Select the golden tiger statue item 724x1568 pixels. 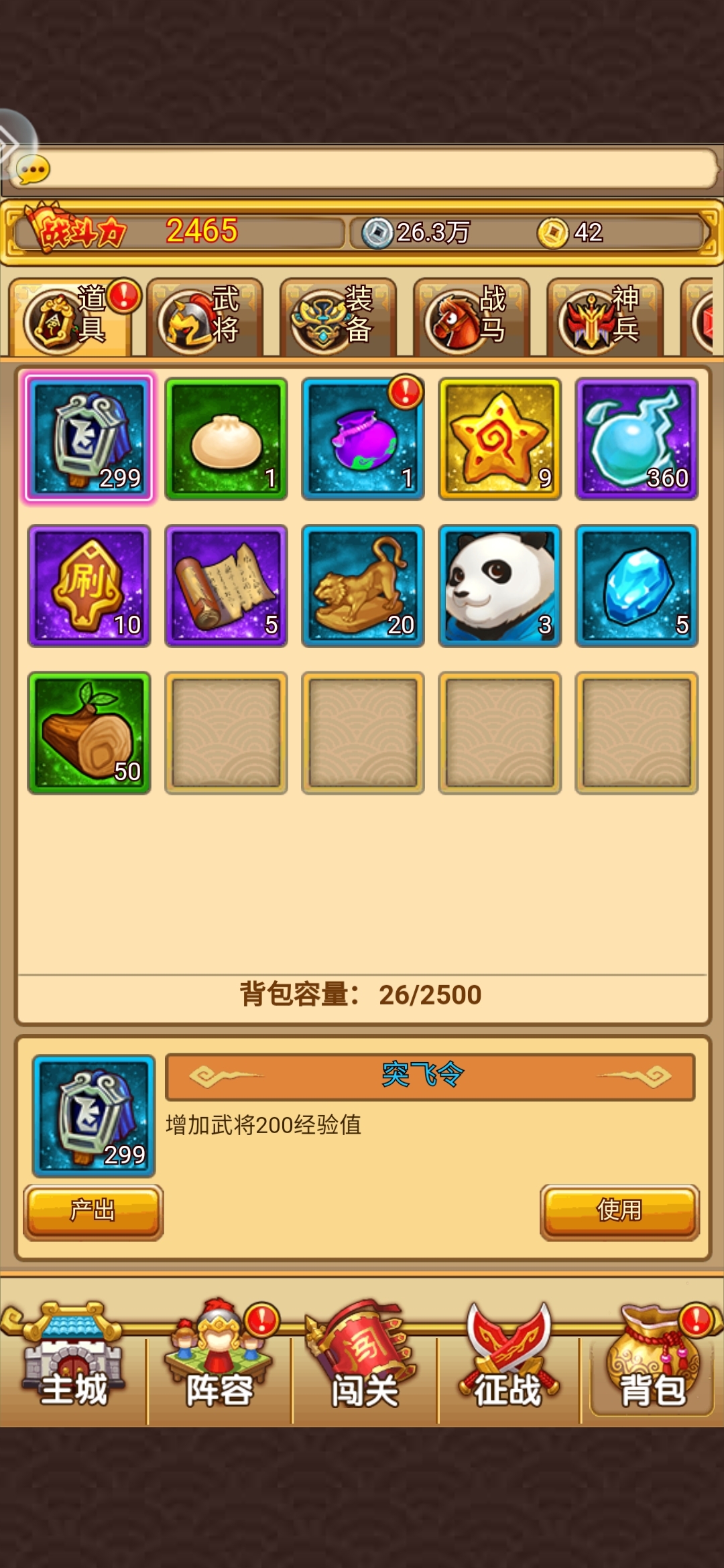click(x=363, y=586)
